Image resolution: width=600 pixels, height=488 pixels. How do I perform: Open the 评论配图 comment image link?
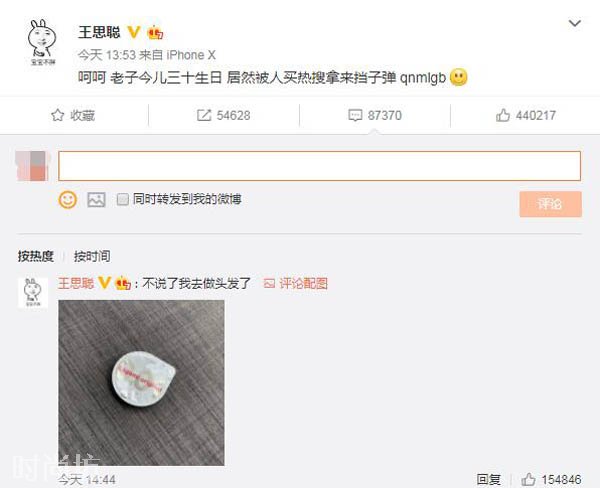click(x=296, y=284)
